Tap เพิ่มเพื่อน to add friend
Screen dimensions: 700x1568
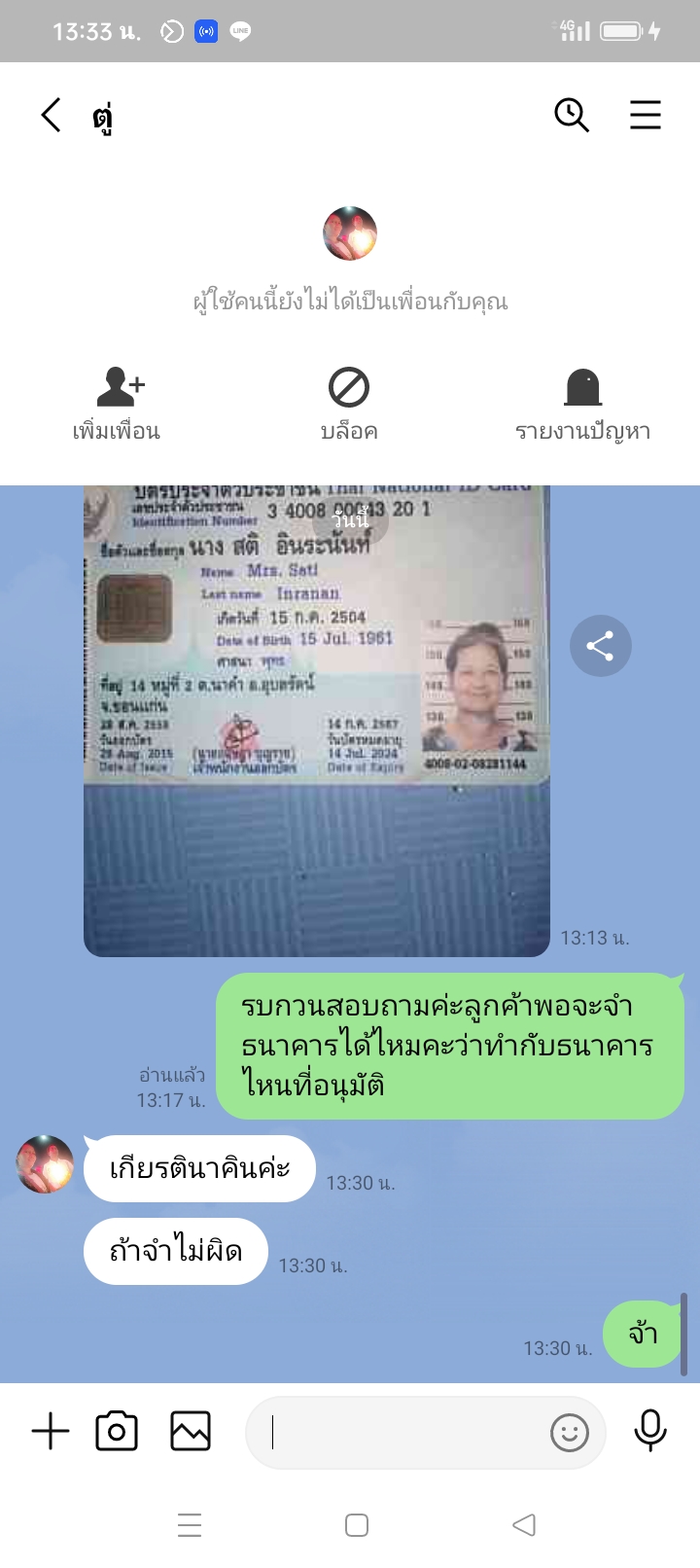[x=118, y=405]
